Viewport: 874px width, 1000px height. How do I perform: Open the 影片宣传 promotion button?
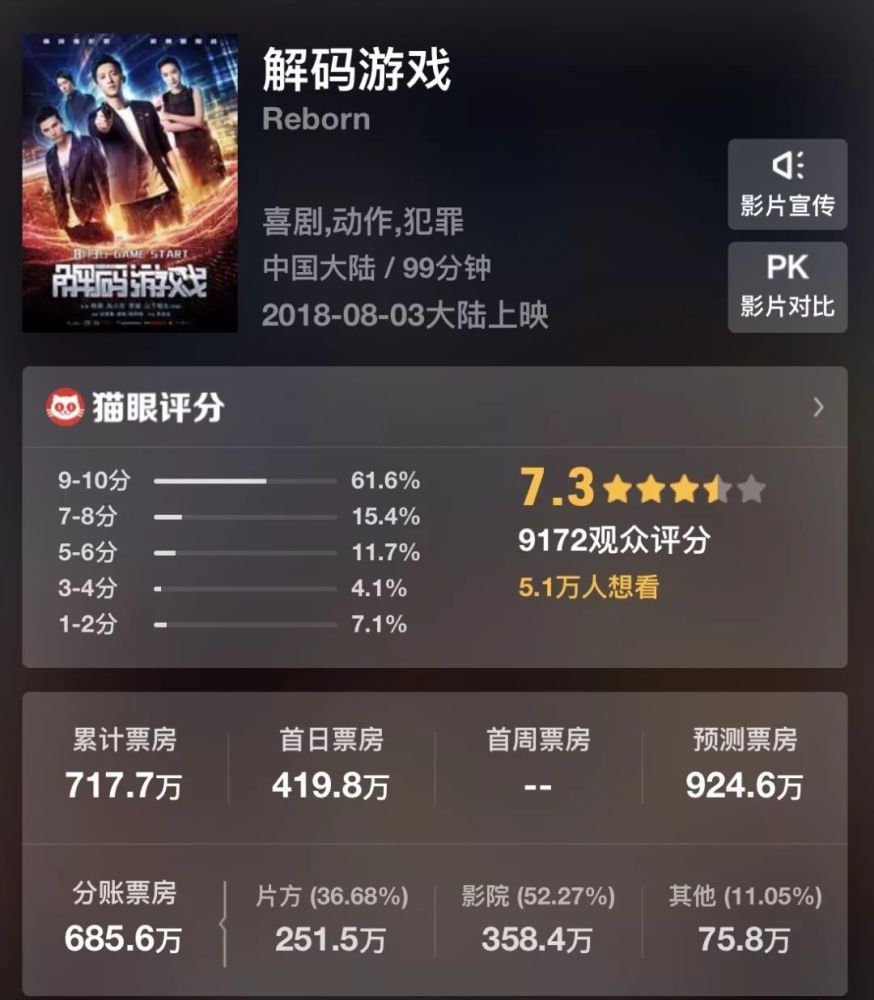[787, 185]
